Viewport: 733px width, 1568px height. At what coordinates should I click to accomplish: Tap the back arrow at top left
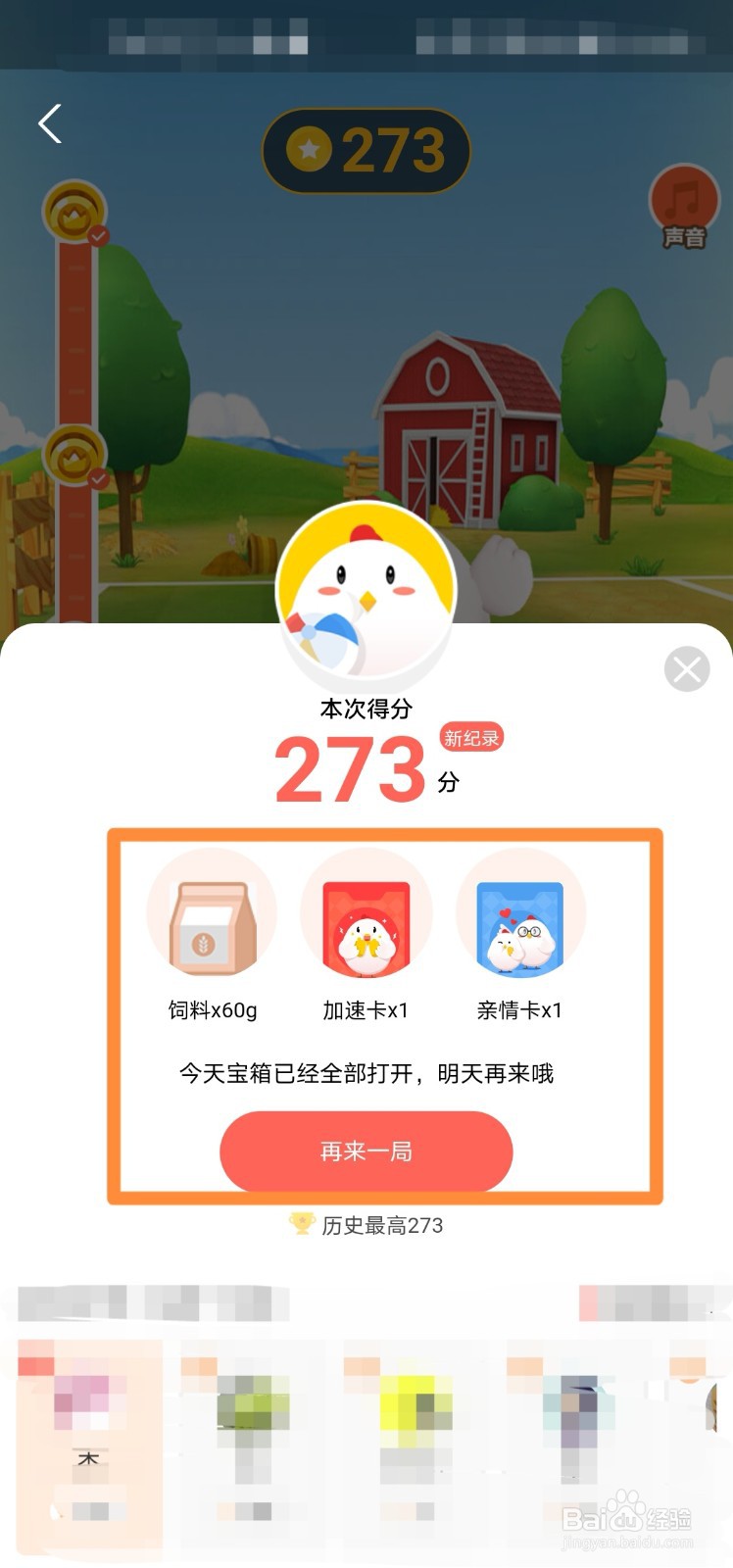pyautogui.click(x=49, y=124)
